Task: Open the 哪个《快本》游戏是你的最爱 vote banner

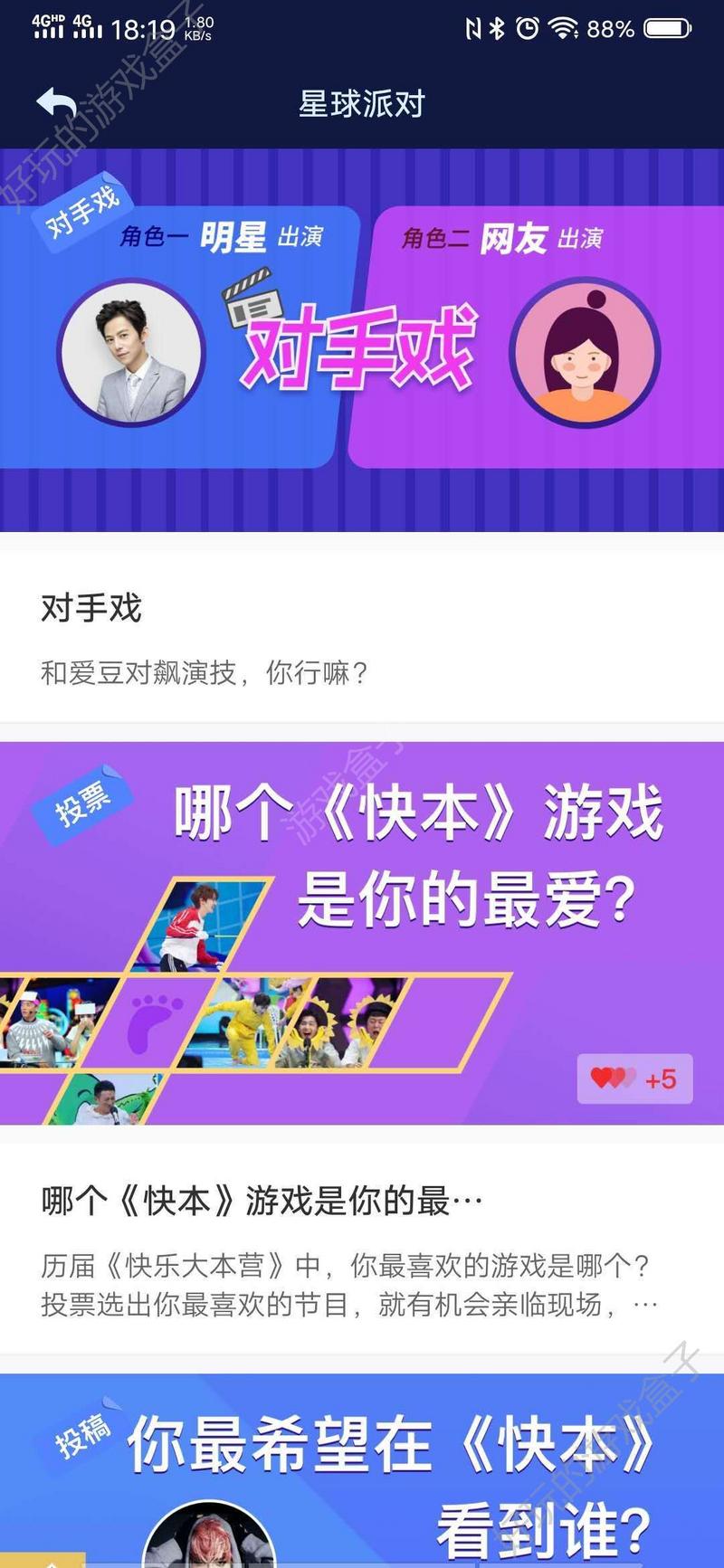Action: 362,932
